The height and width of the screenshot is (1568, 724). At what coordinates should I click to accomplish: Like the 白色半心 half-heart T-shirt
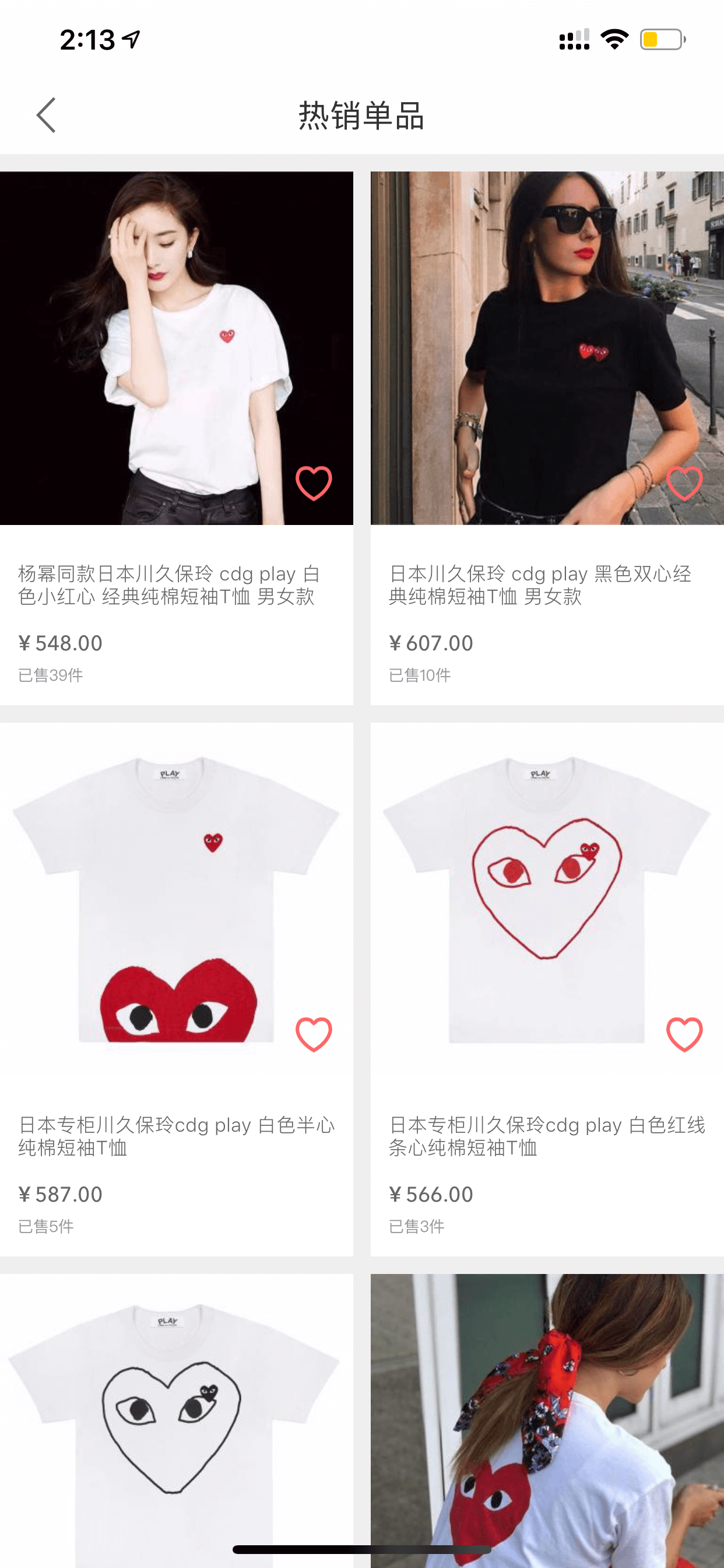pyautogui.click(x=314, y=1034)
